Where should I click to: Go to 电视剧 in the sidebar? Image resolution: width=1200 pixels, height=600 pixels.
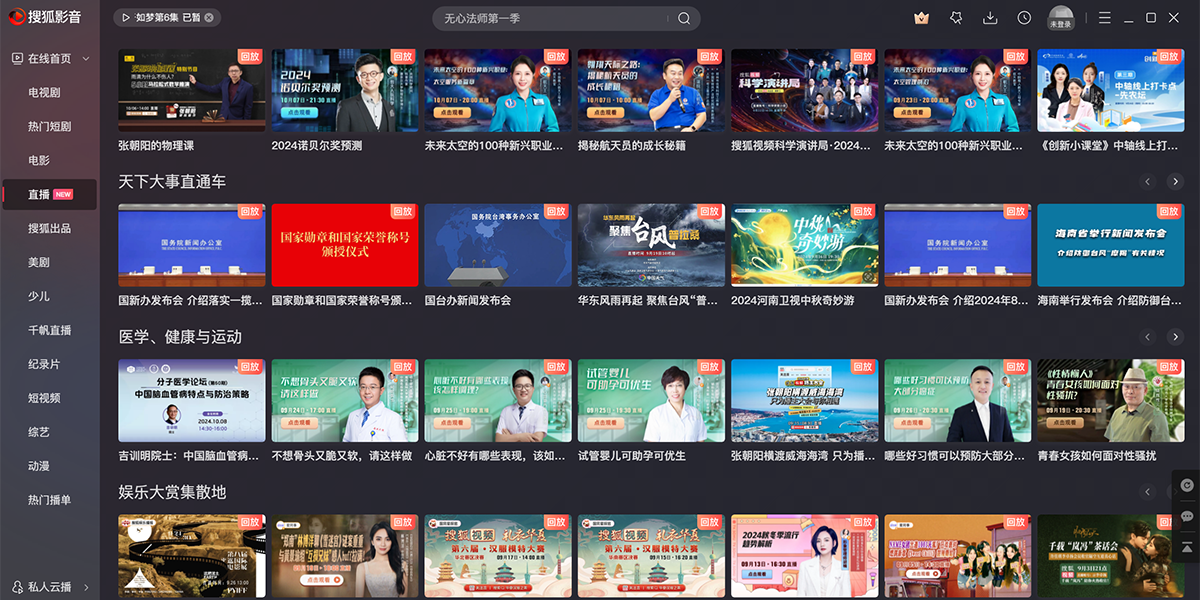click(45, 93)
